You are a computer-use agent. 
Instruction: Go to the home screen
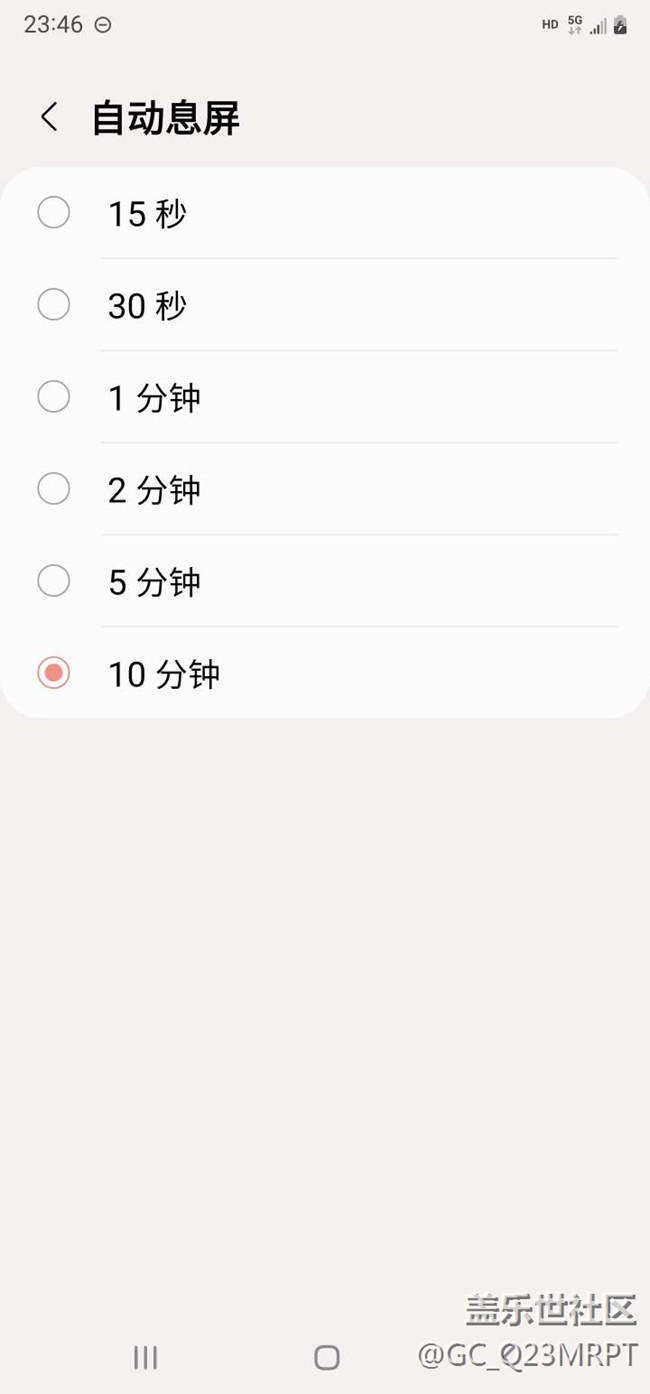[x=326, y=1357]
